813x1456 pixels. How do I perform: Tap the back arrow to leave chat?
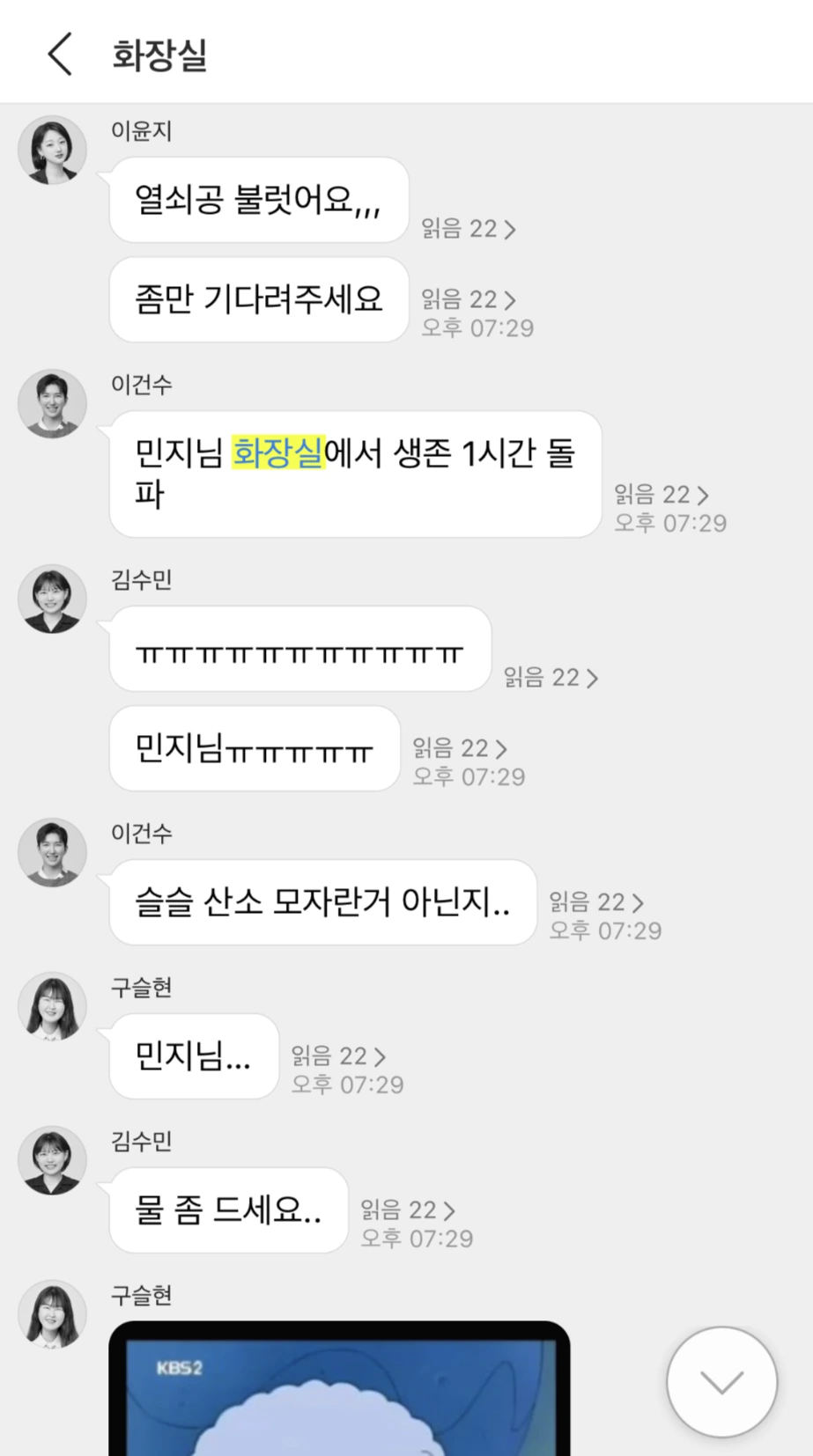click(59, 55)
